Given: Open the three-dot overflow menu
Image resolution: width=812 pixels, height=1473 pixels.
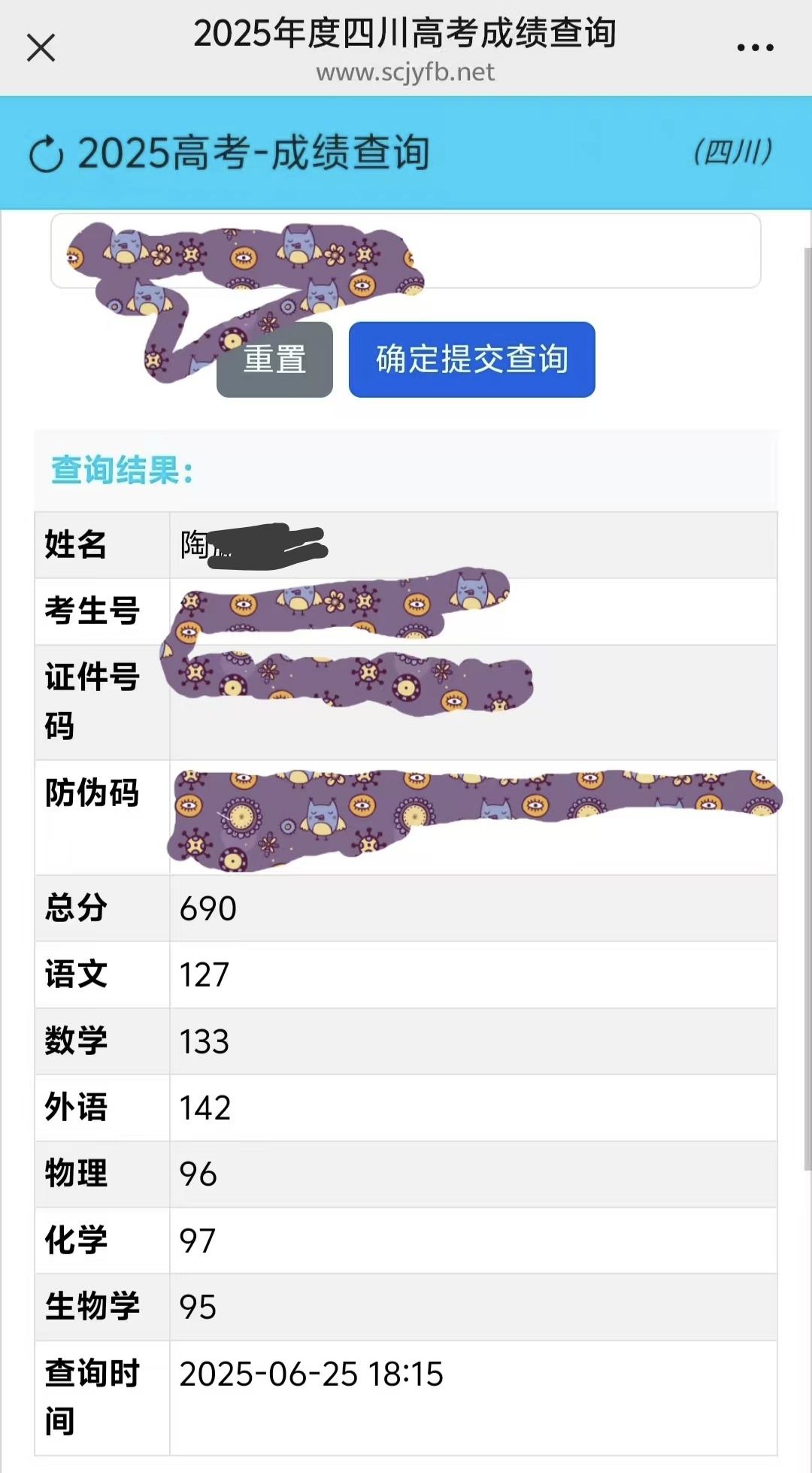Looking at the screenshot, I should click(x=755, y=48).
